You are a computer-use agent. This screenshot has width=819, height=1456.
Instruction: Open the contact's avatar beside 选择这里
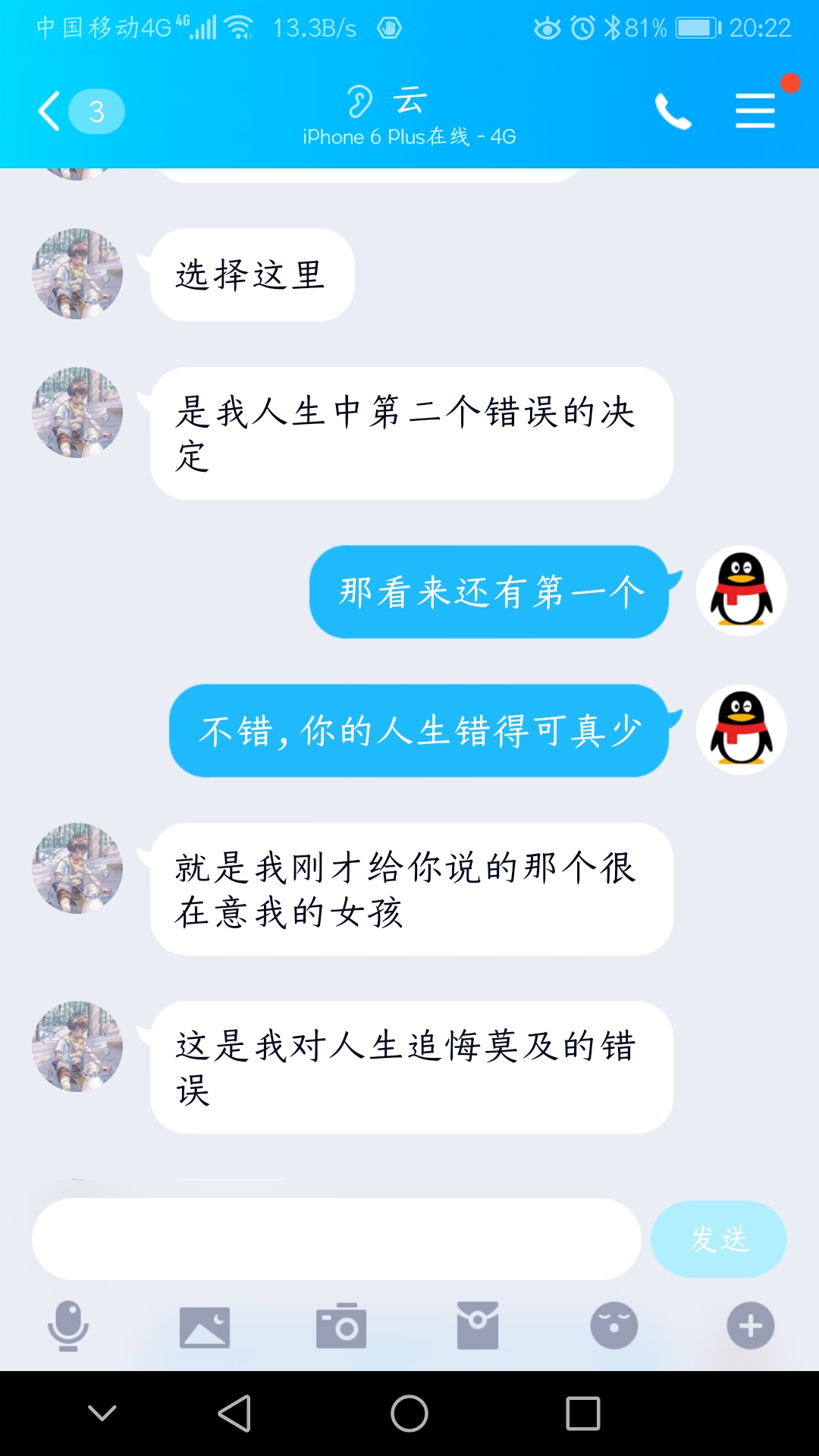(77, 274)
